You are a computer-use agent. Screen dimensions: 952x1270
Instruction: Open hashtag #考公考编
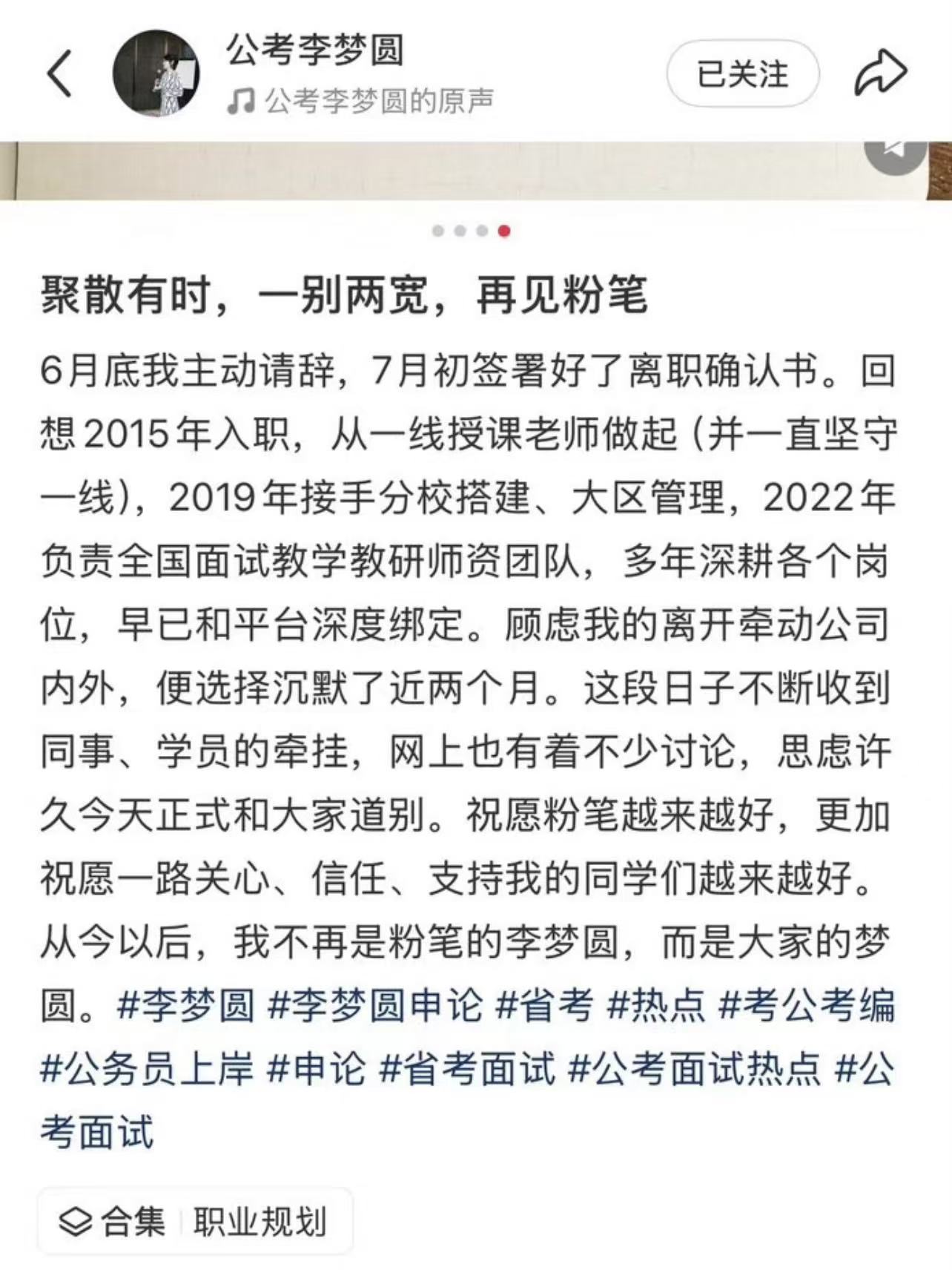point(807,1006)
